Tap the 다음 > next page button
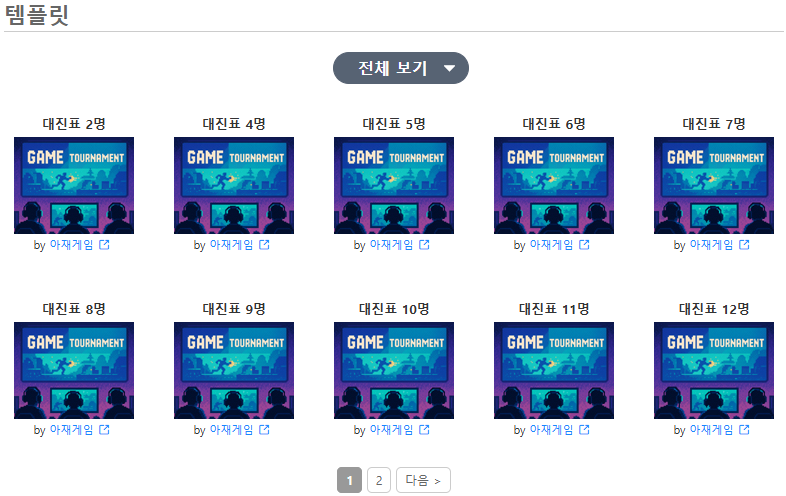786x496 pixels. [423, 481]
